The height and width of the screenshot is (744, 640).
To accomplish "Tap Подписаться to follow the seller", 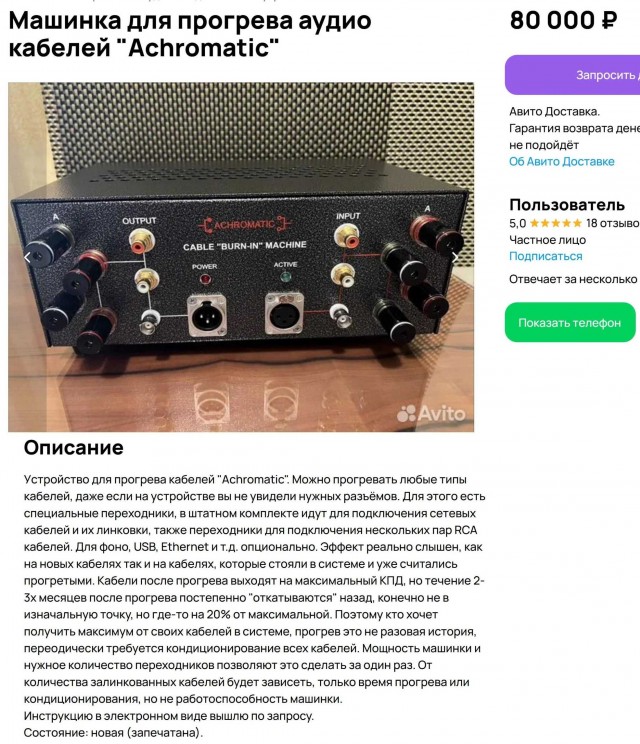I will point(545,256).
